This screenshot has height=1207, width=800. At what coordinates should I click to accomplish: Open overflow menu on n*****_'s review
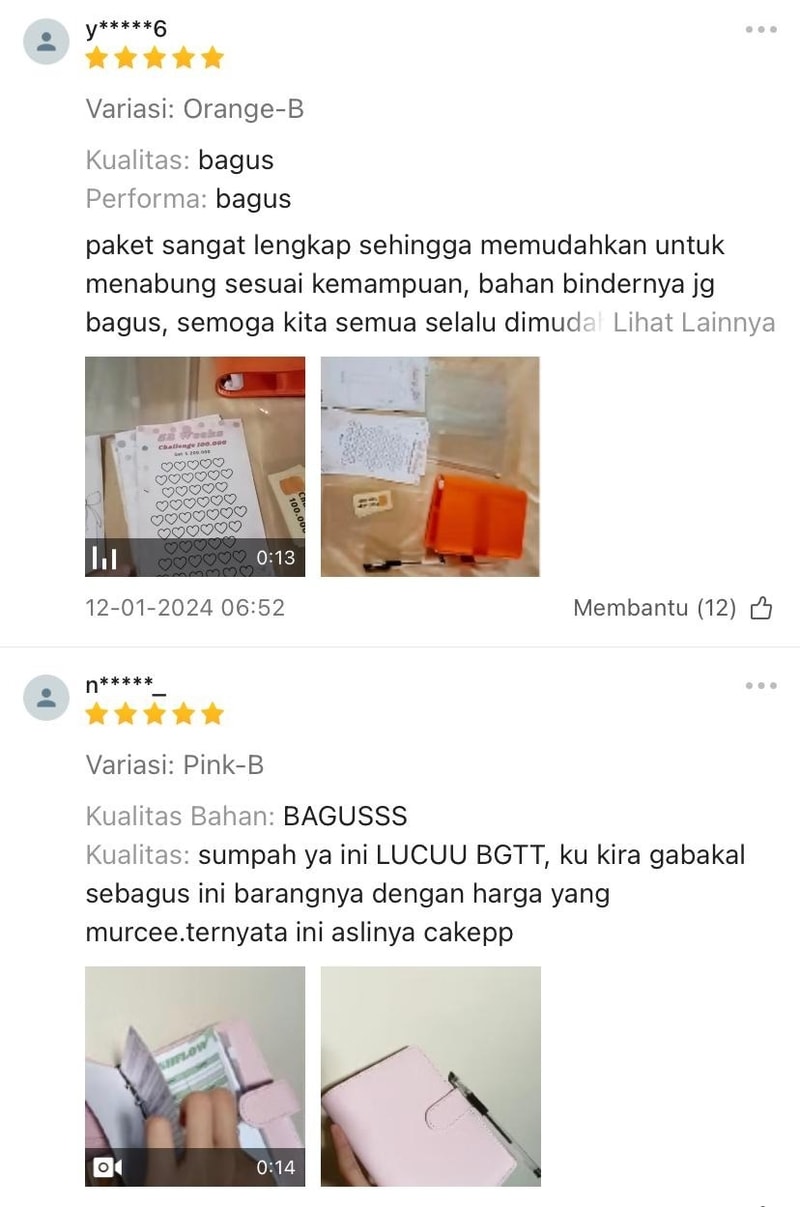pyautogui.click(x=760, y=686)
